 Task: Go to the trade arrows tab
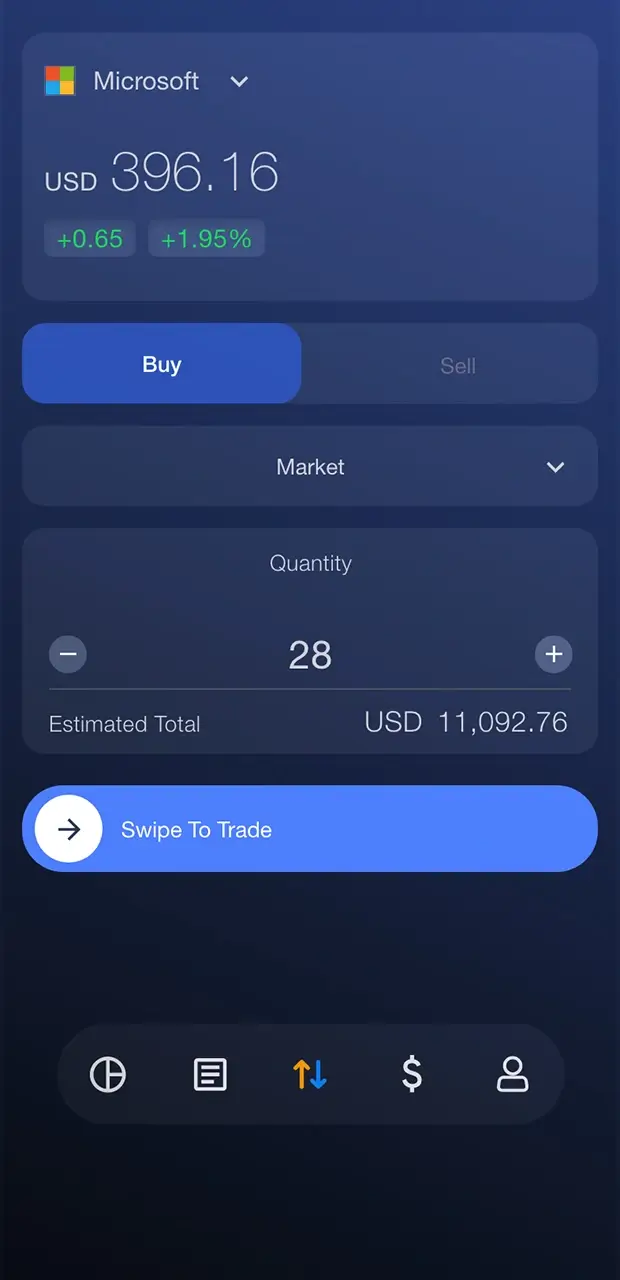pyautogui.click(x=310, y=1075)
